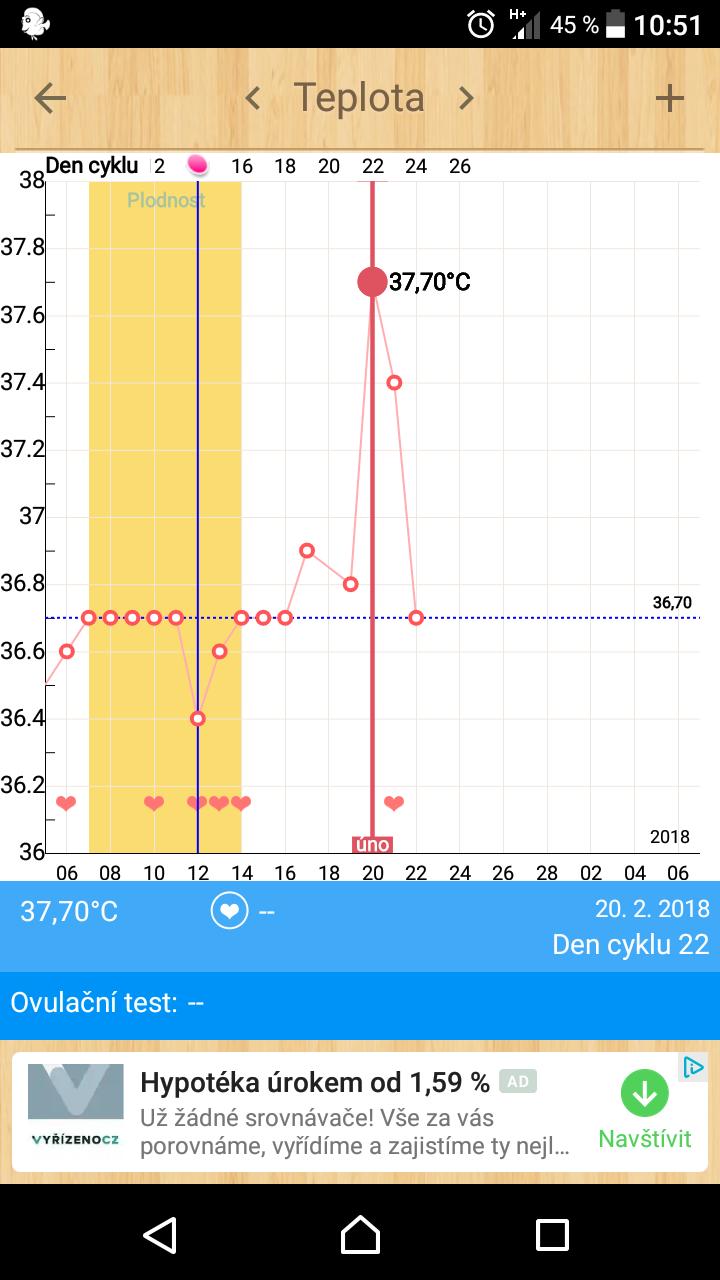Open the recent apps overview
Image resolution: width=720 pixels, height=1280 pixels.
click(x=552, y=1235)
